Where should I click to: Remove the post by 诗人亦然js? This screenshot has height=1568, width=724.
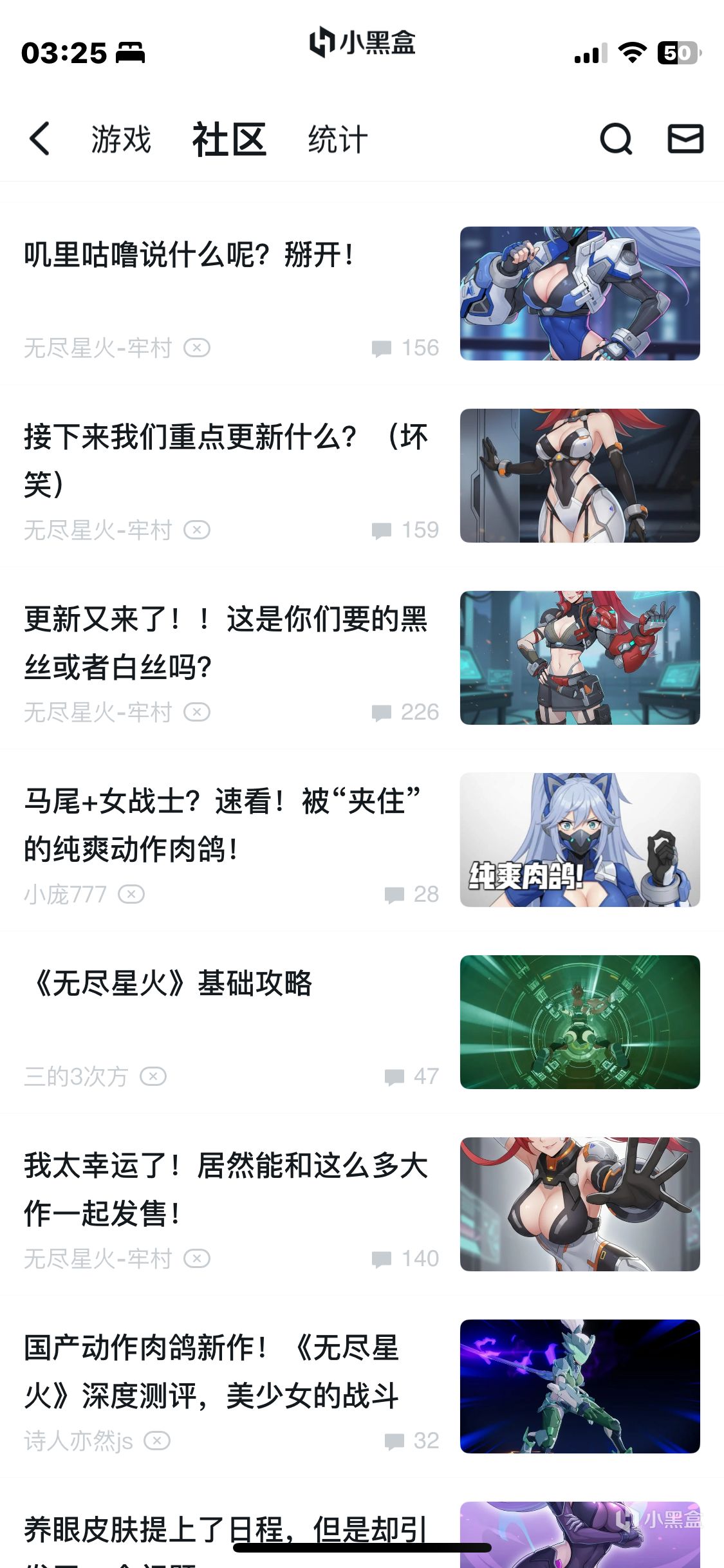157,1441
